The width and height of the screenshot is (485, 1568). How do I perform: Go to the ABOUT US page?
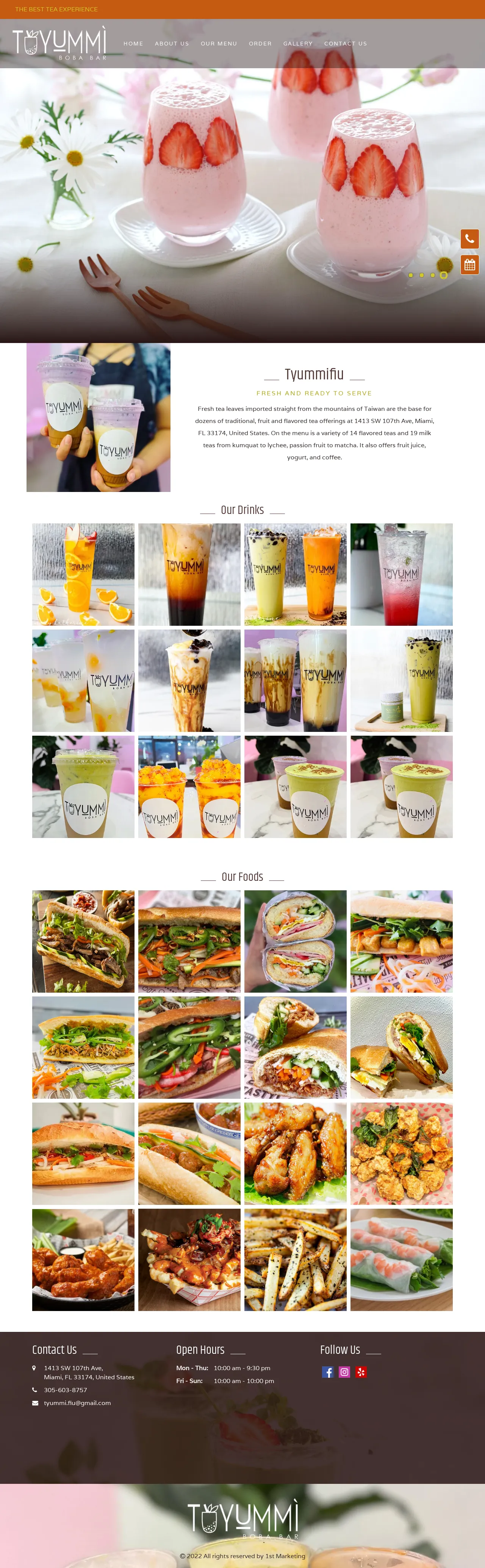172,44
